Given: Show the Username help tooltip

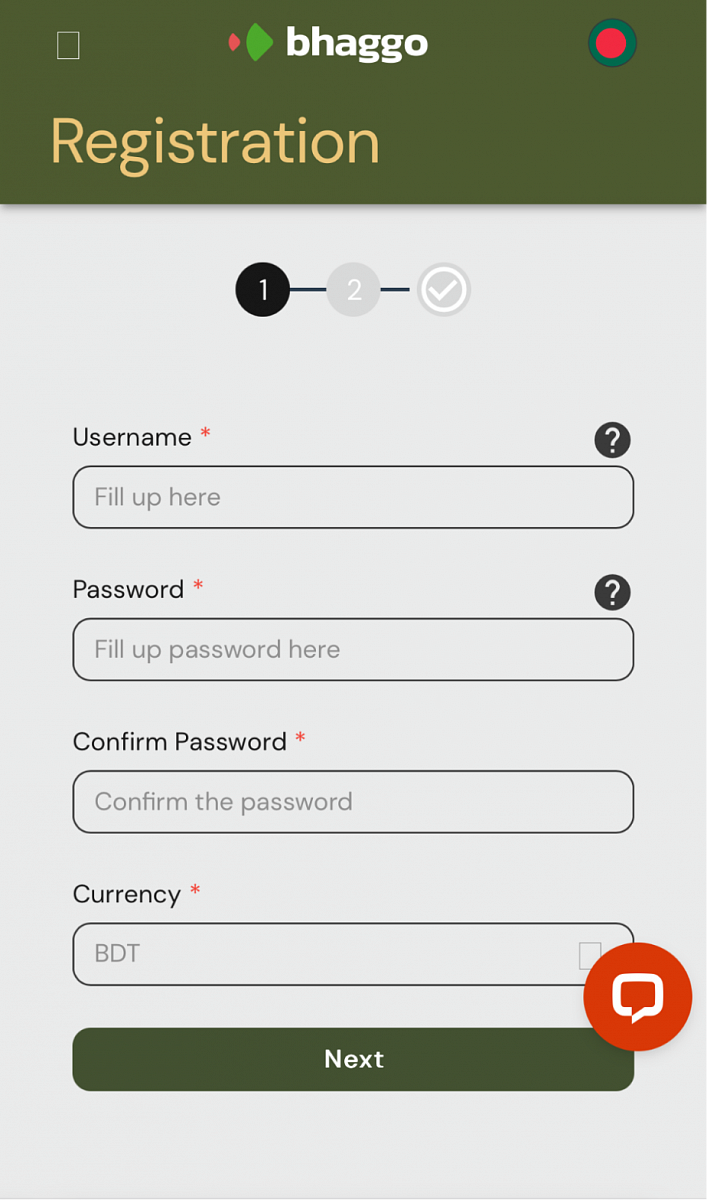Looking at the screenshot, I should pos(612,440).
